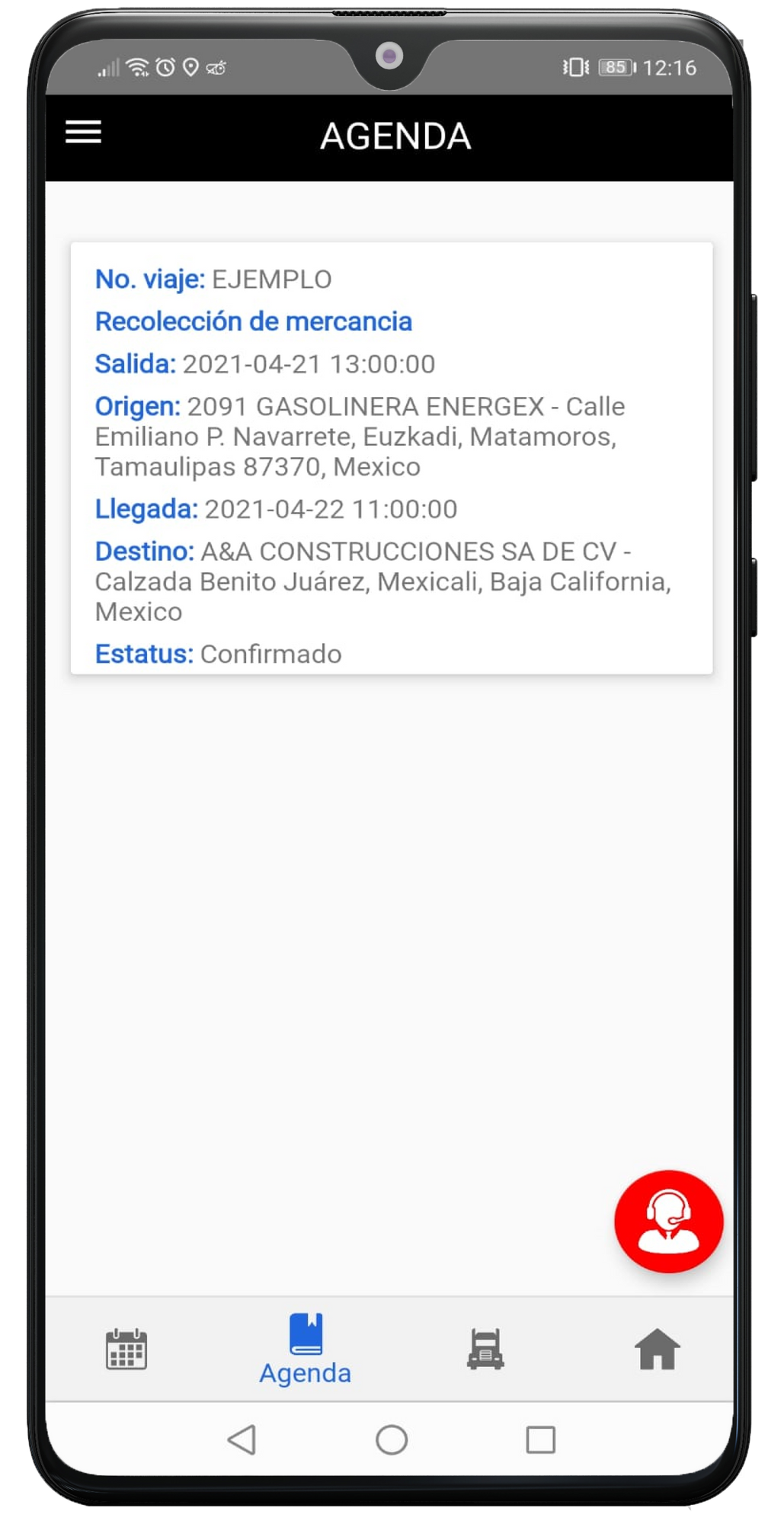Open the recent apps view
784x1524 pixels.
(x=540, y=1439)
